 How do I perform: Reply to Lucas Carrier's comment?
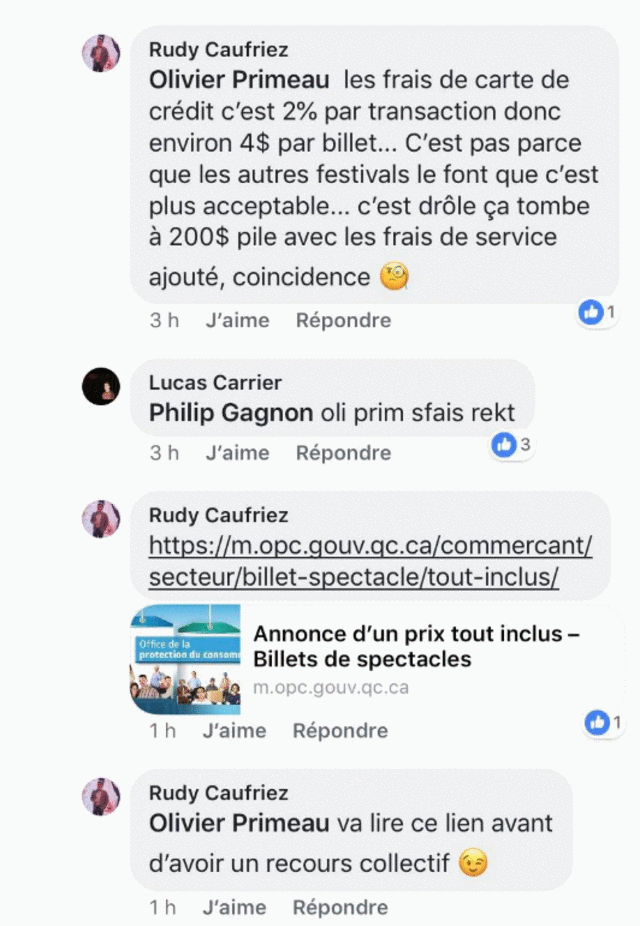[x=343, y=453]
